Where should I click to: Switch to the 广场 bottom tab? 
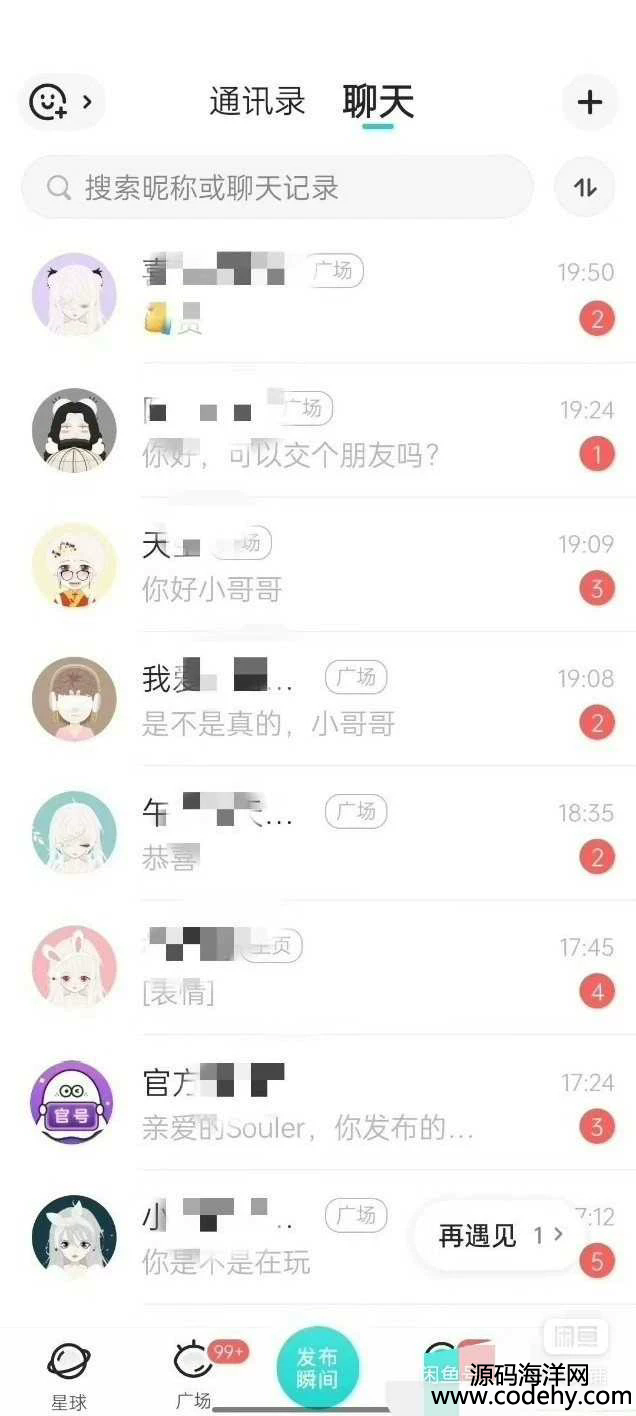(193, 1375)
